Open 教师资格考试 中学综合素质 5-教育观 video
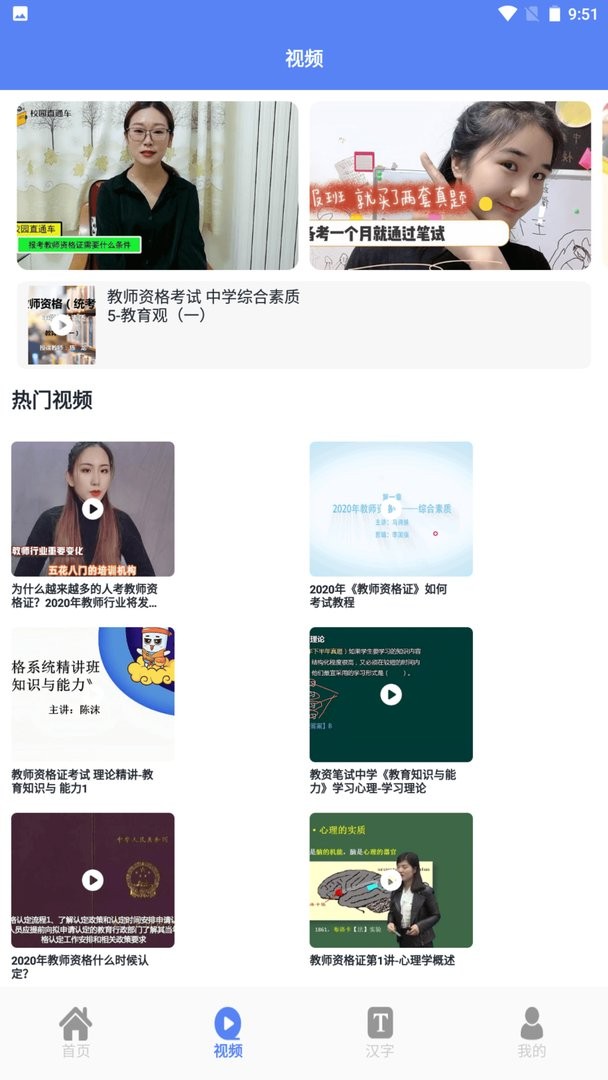Image resolution: width=608 pixels, height=1080 pixels. coord(303,325)
